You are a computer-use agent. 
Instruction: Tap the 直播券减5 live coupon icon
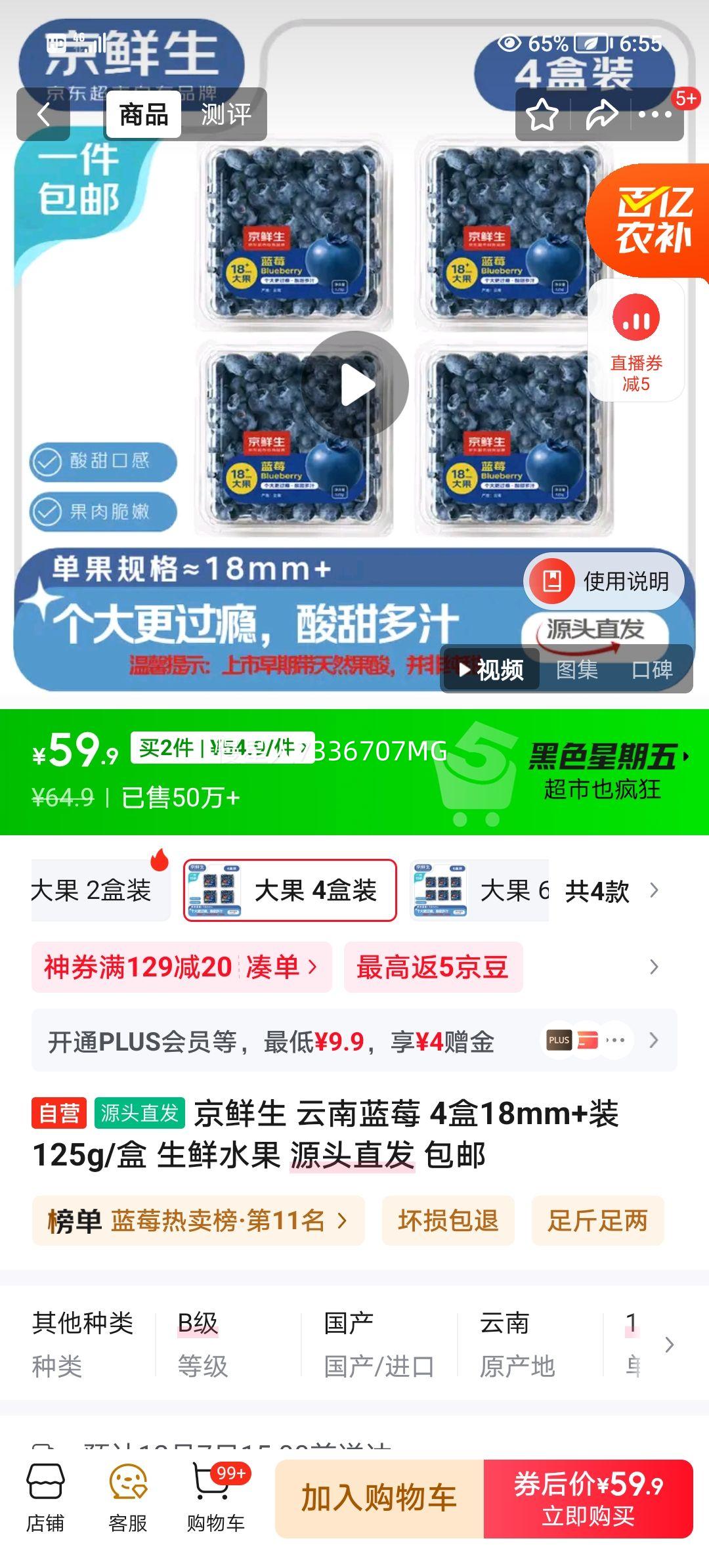click(x=637, y=341)
